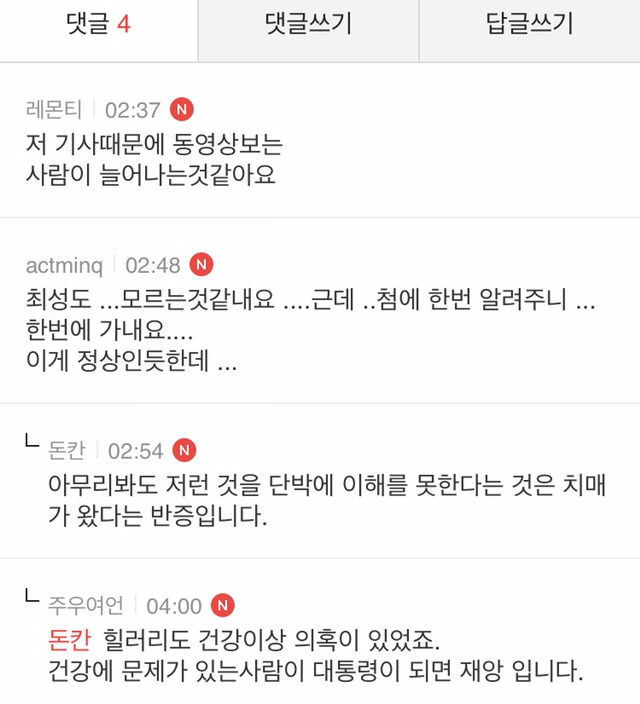Switch to the 댓글 4 tab
The height and width of the screenshot is (704, 640).
(x=98, y=25)
